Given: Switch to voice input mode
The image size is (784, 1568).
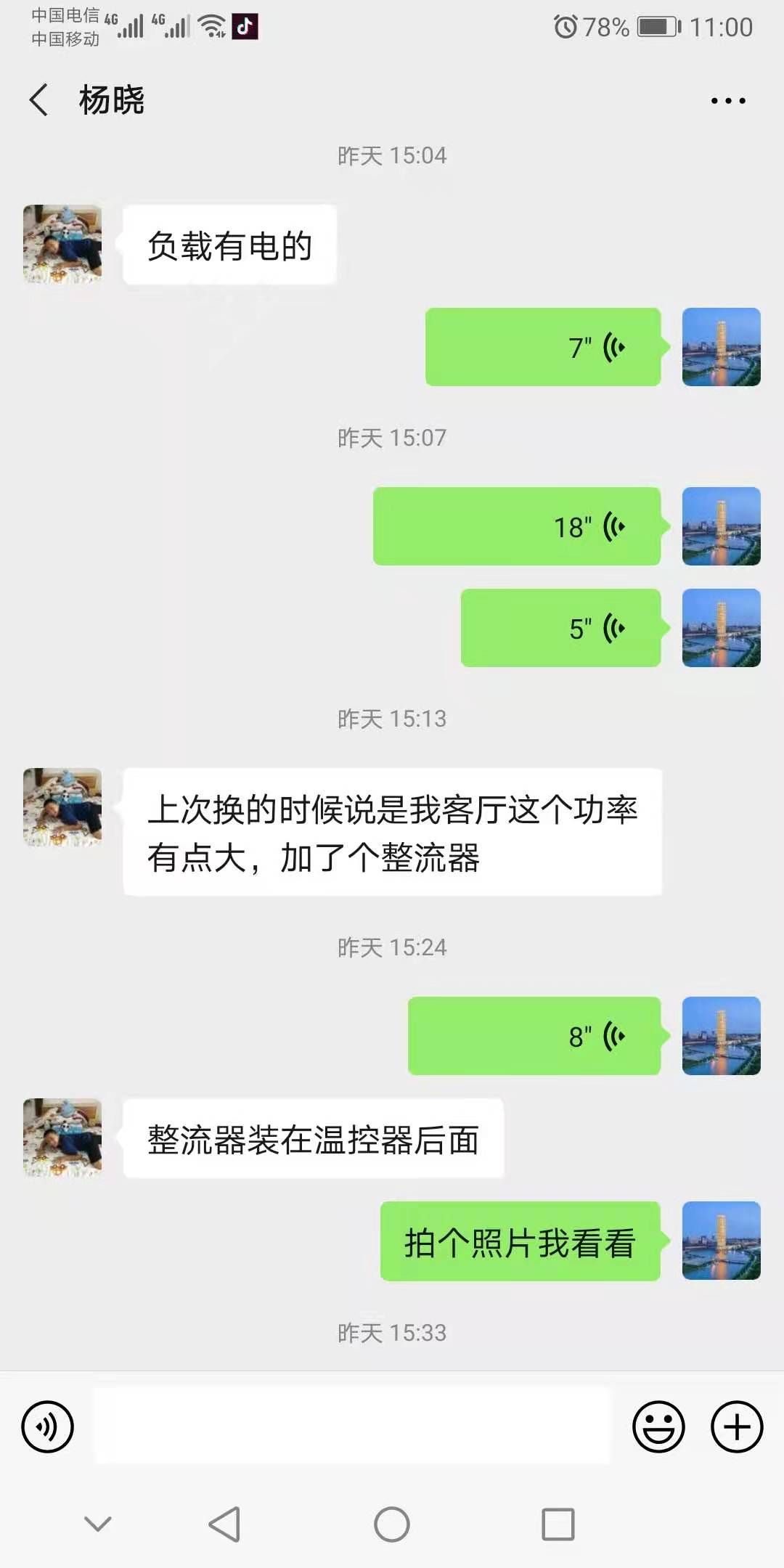Looking at the screenshot, I should [48, 1427].
